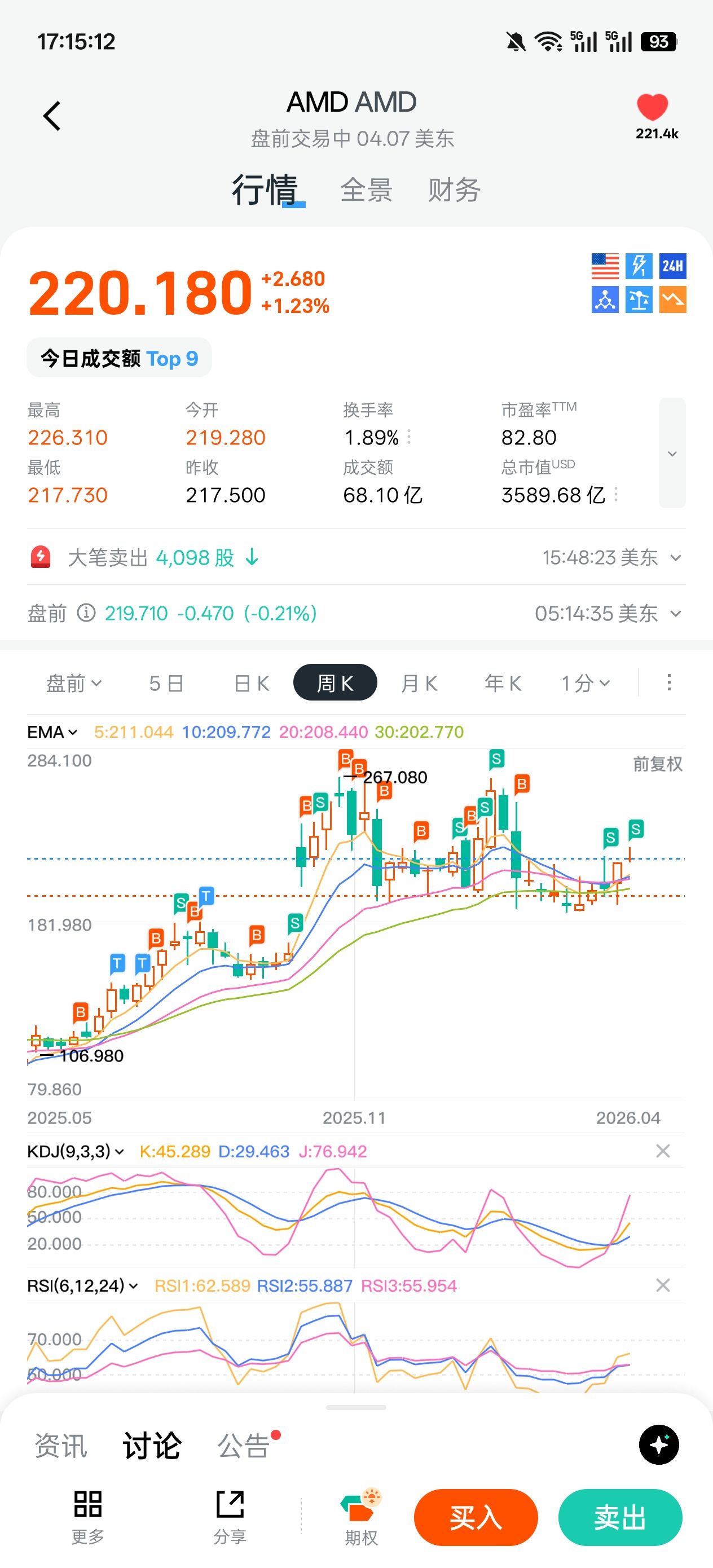Image resolution: width=713 pixels, height=1568 pixels.
Task: Tap the red heart favorite icon
Action: click(652, 108)
